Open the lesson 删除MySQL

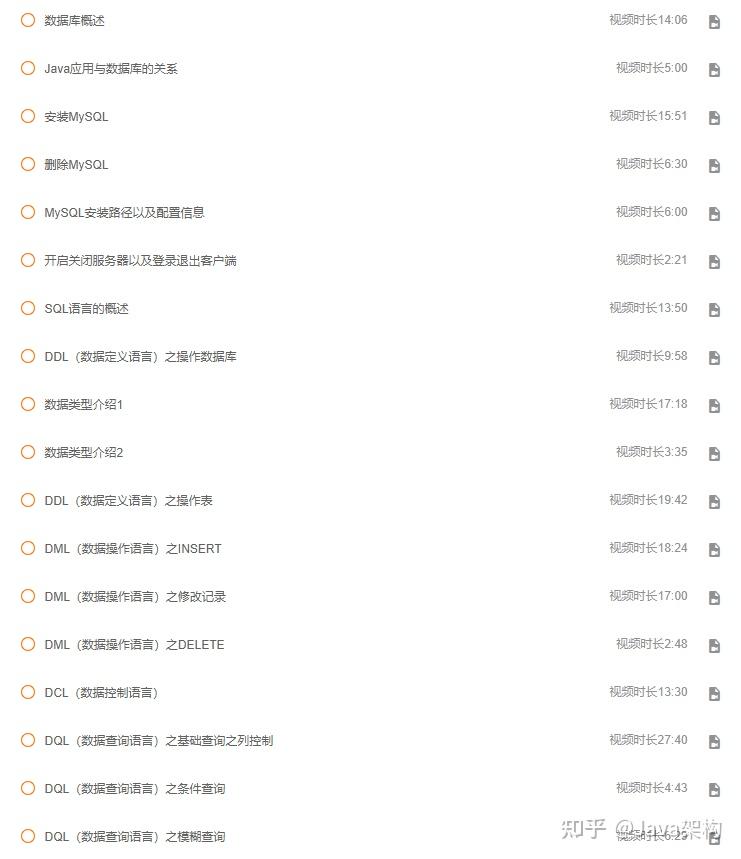[x=76, y=165]
